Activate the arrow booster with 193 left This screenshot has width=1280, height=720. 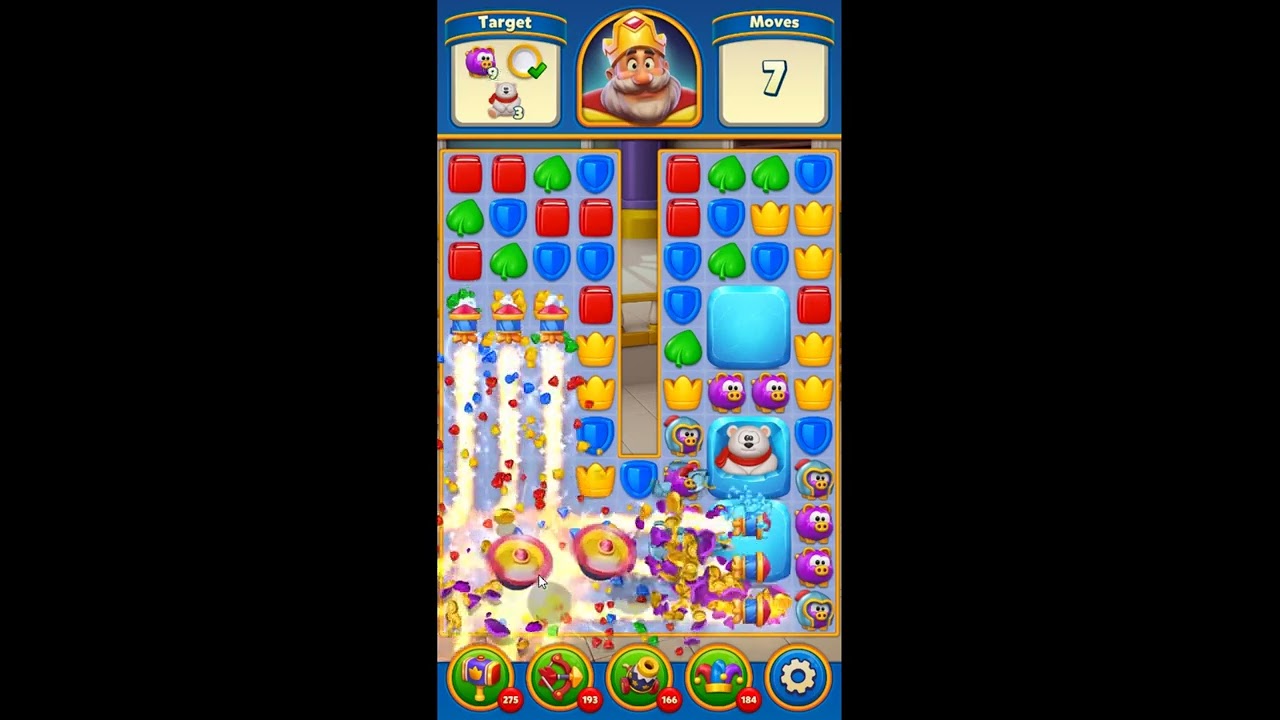[x=560, y=677]
